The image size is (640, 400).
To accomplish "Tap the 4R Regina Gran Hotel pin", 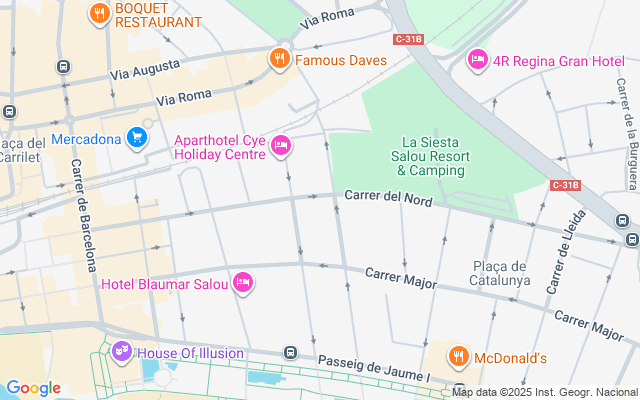I will click(x=478, y=60).
